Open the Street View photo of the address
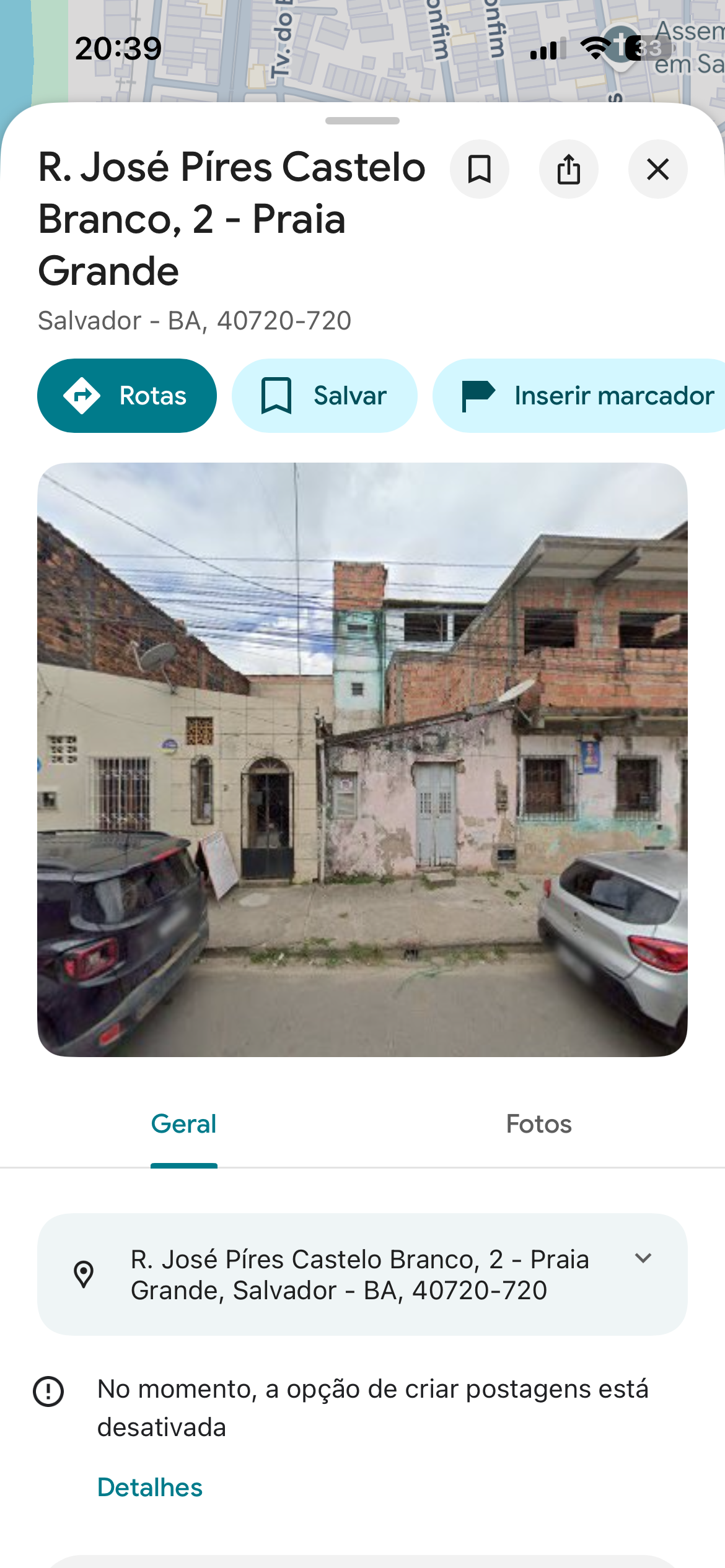Viewport: 725px width, 1568px height. 362,759
